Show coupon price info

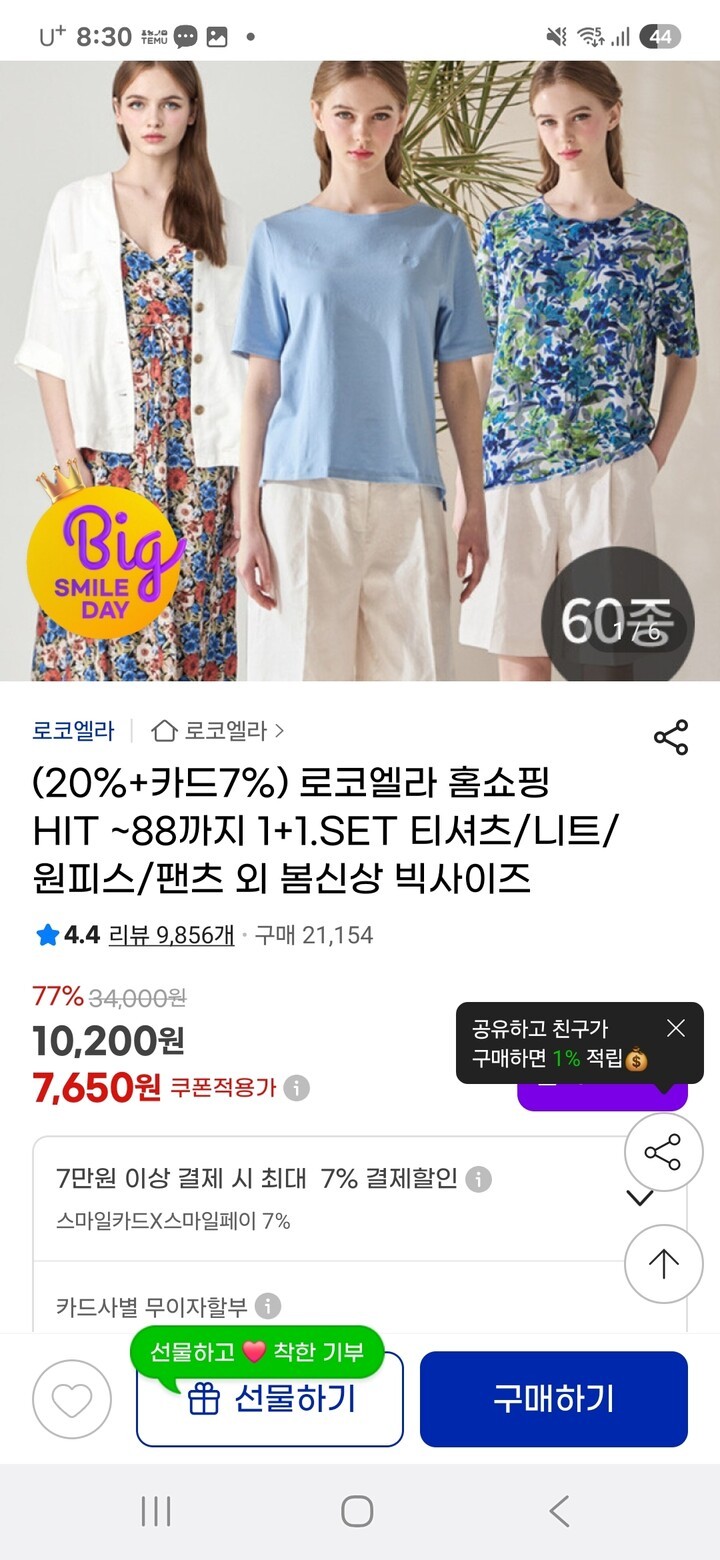coord(296,1088)
